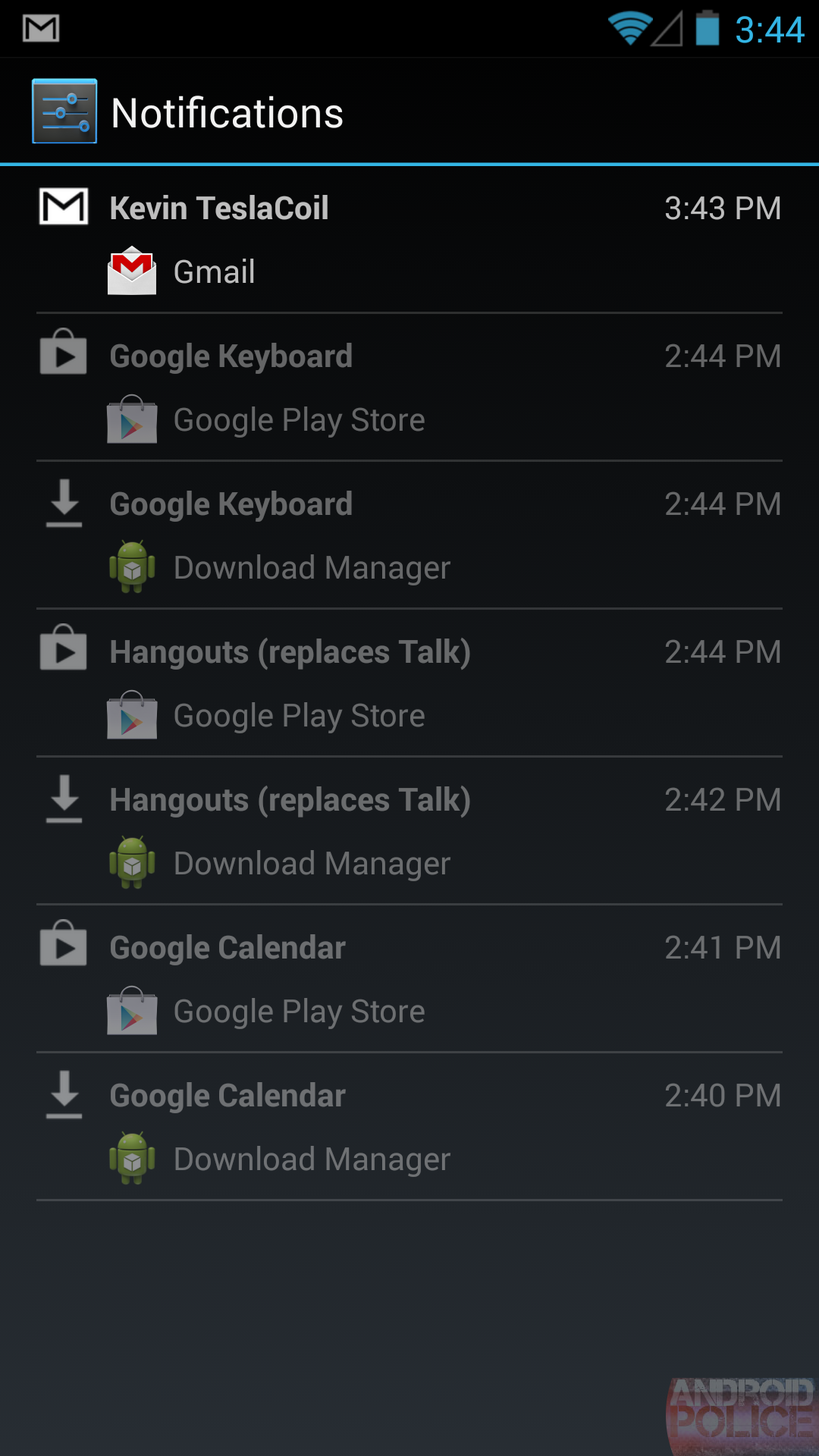Viewport: 819px width, 1456px height.
Task: Select the Google Play Store icon under Google Keyboard
Action: coord(132,419)
